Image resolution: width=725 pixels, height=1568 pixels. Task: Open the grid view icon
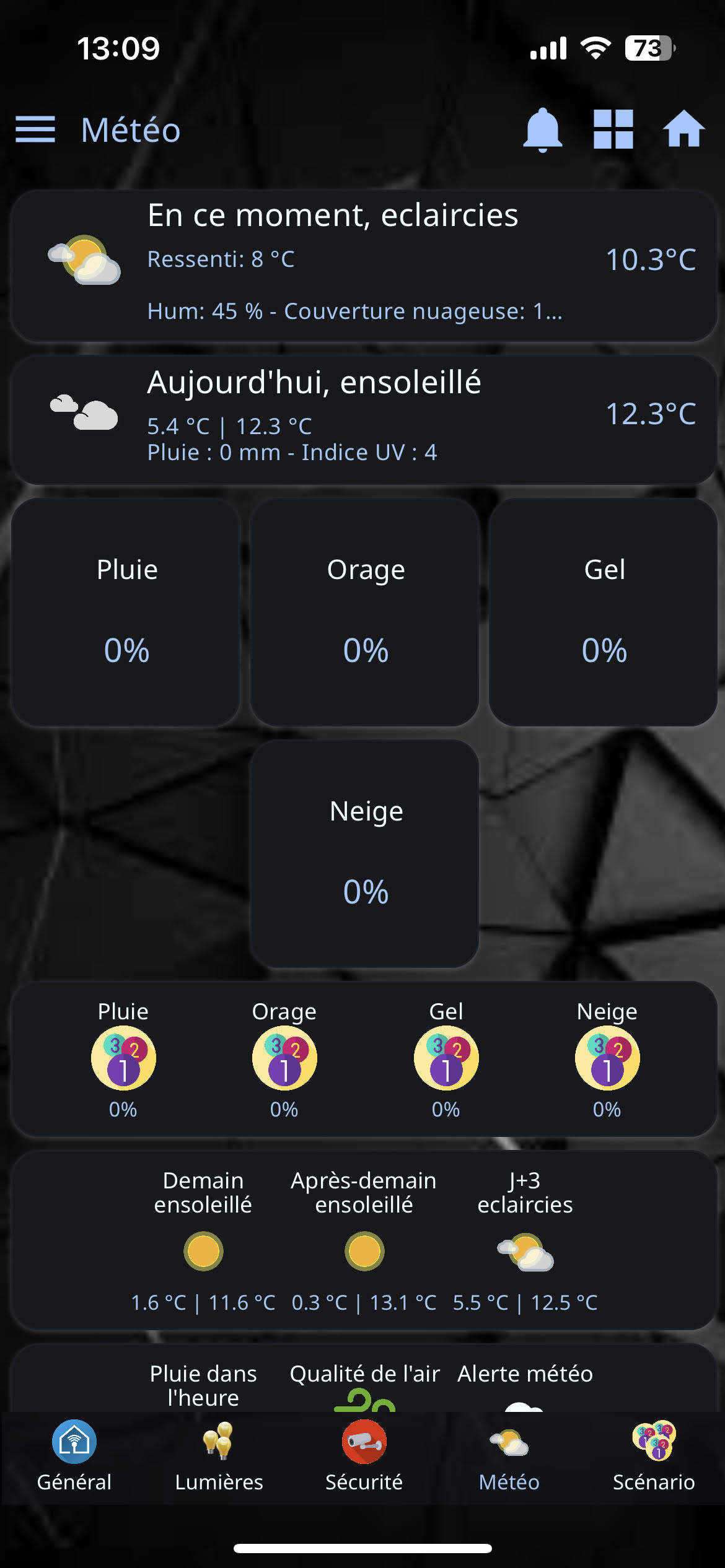(613, 129)
